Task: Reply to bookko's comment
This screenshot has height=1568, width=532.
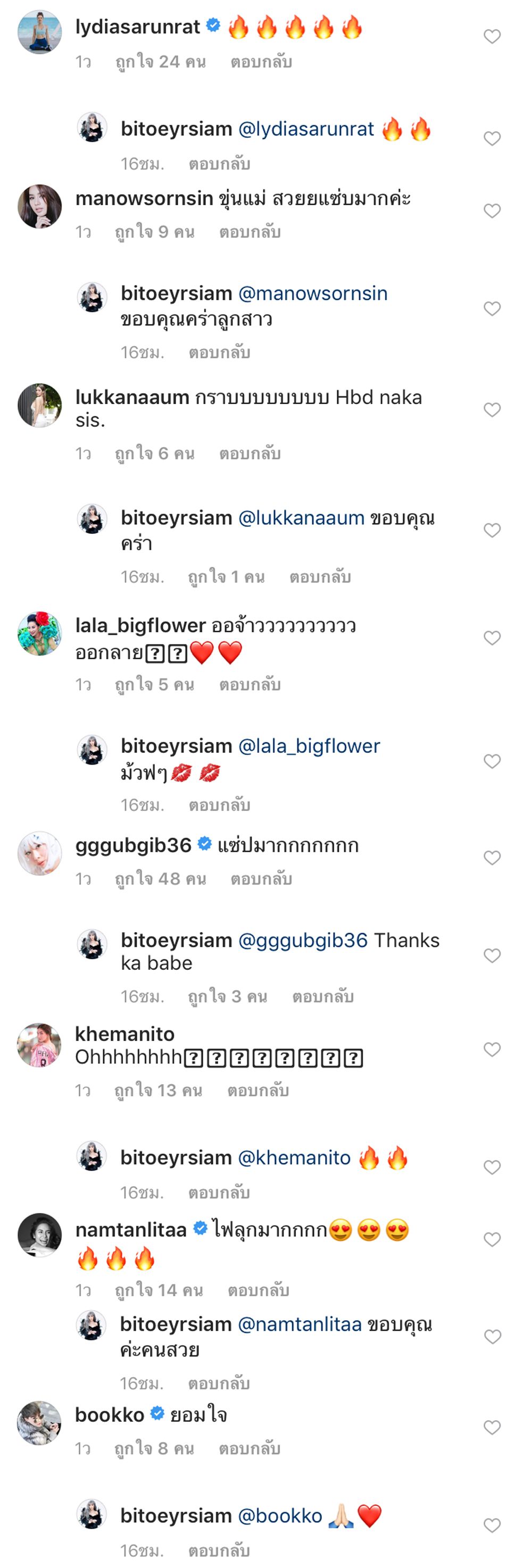Action: (x=250, y=1449)
